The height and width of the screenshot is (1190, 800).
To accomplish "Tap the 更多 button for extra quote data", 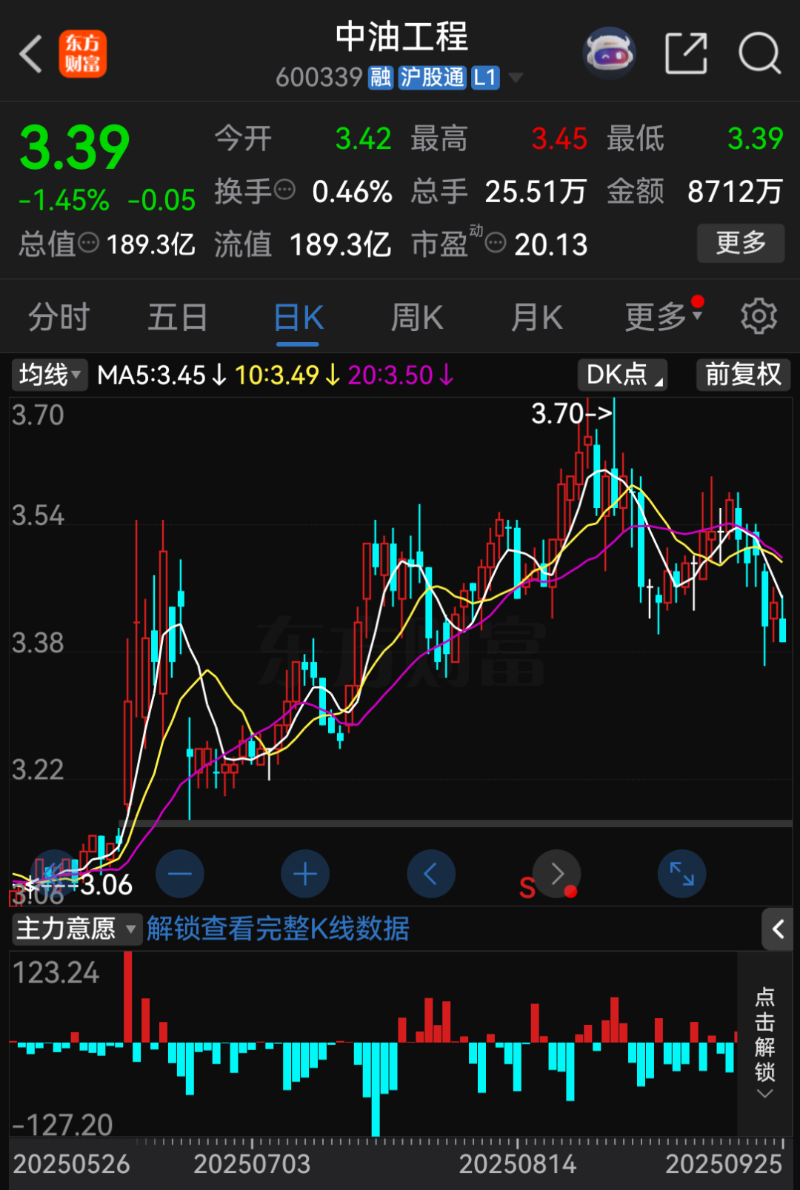I will click(740, 243).
